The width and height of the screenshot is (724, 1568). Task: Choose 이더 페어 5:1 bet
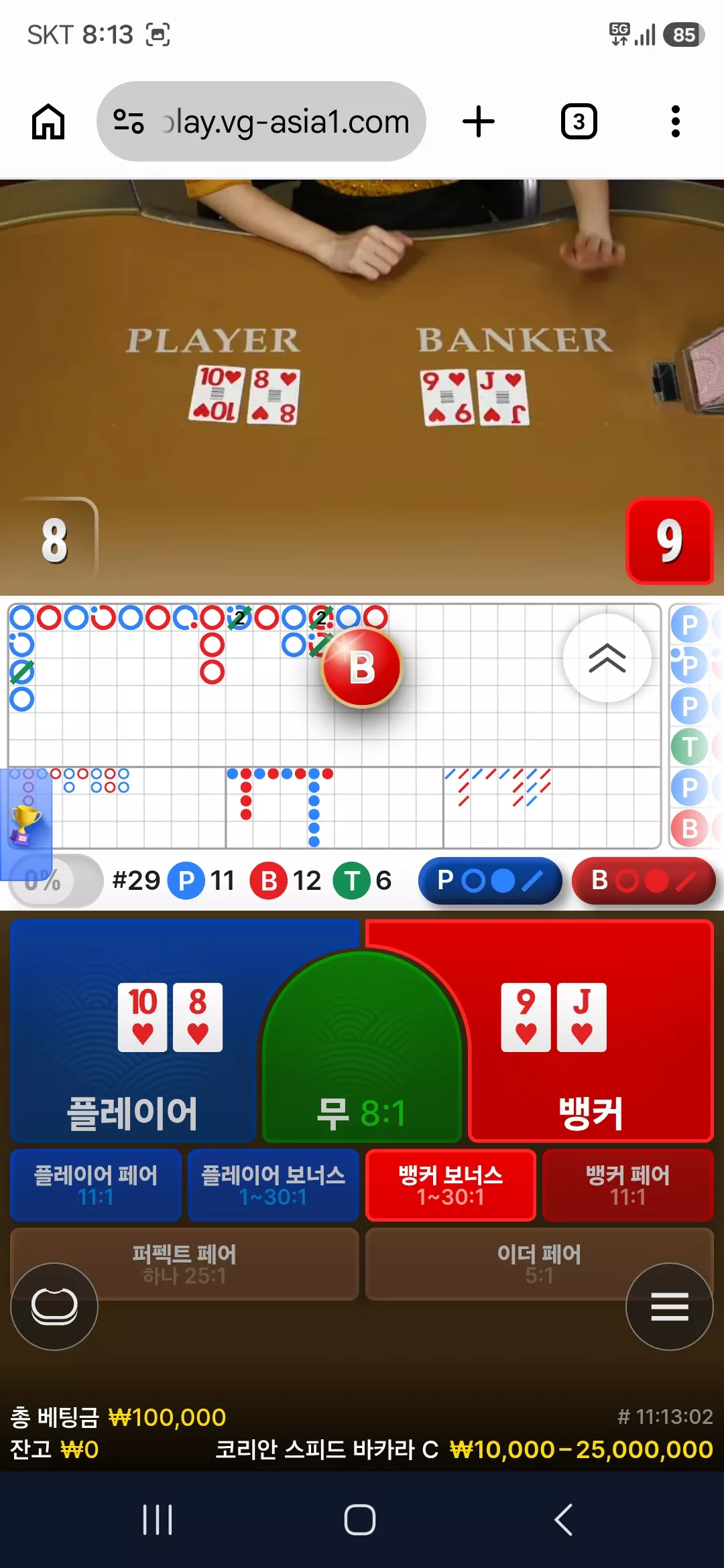[x=540, y=1264]
